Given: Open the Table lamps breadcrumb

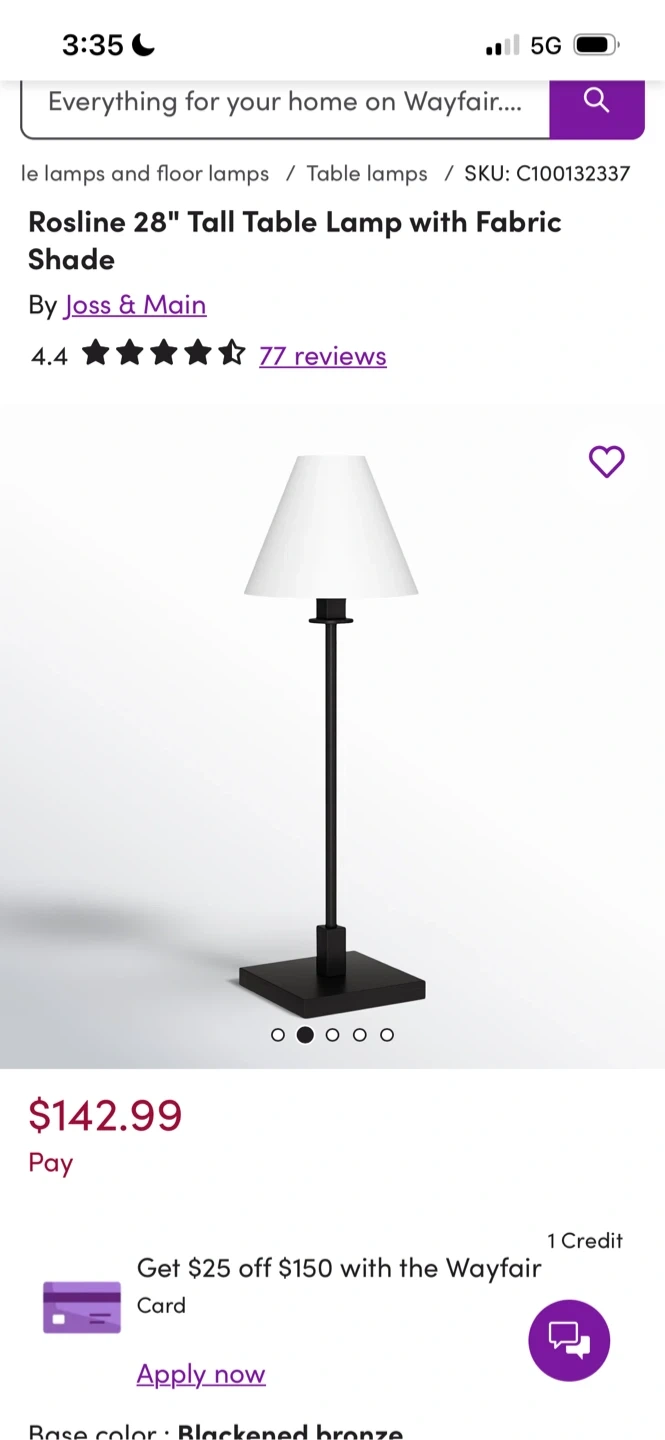Looking at the screenshot, I should coord(366,174).
